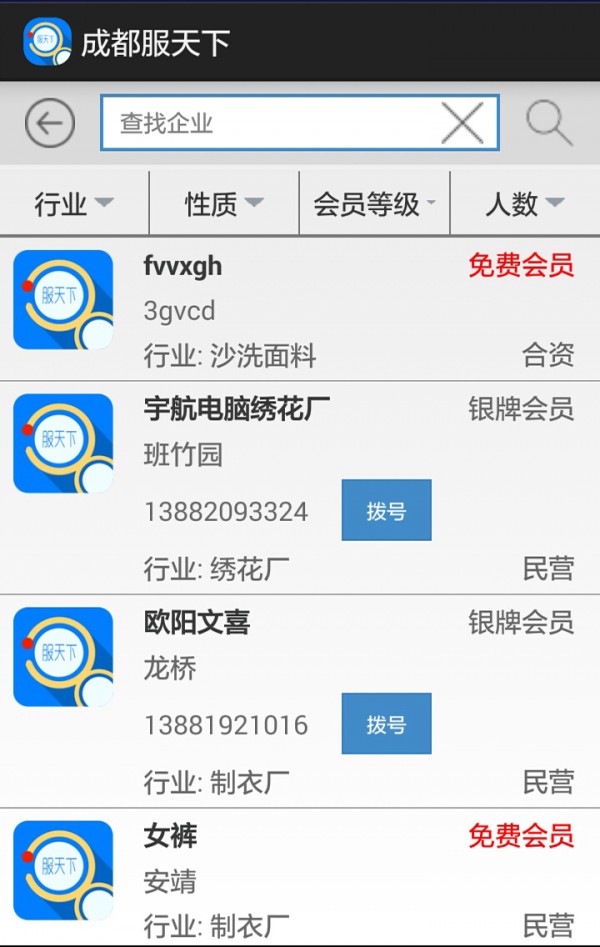Tap the 查找企业 search field
Screen dimensions: 600x947
[270, 124]
